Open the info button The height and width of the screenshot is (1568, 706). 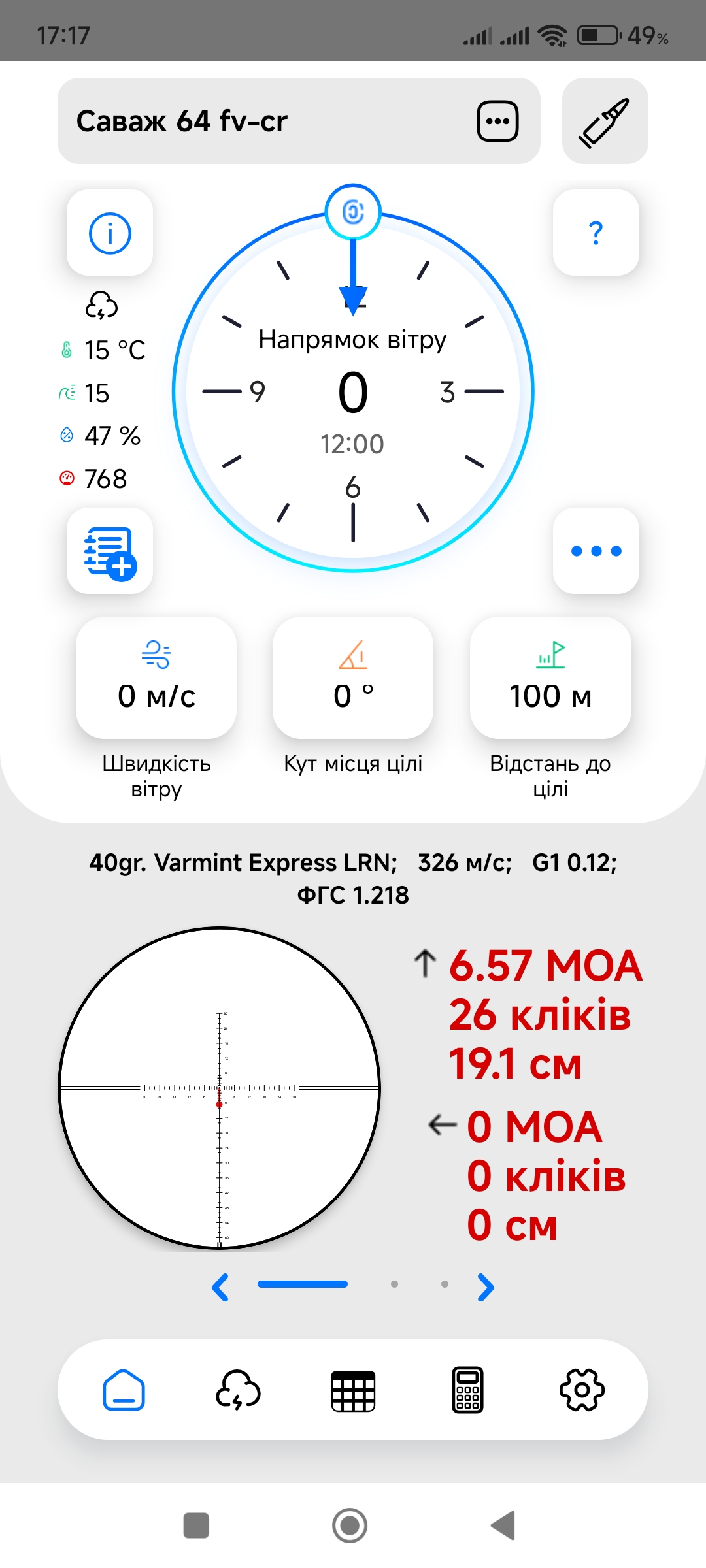point(110,233)
